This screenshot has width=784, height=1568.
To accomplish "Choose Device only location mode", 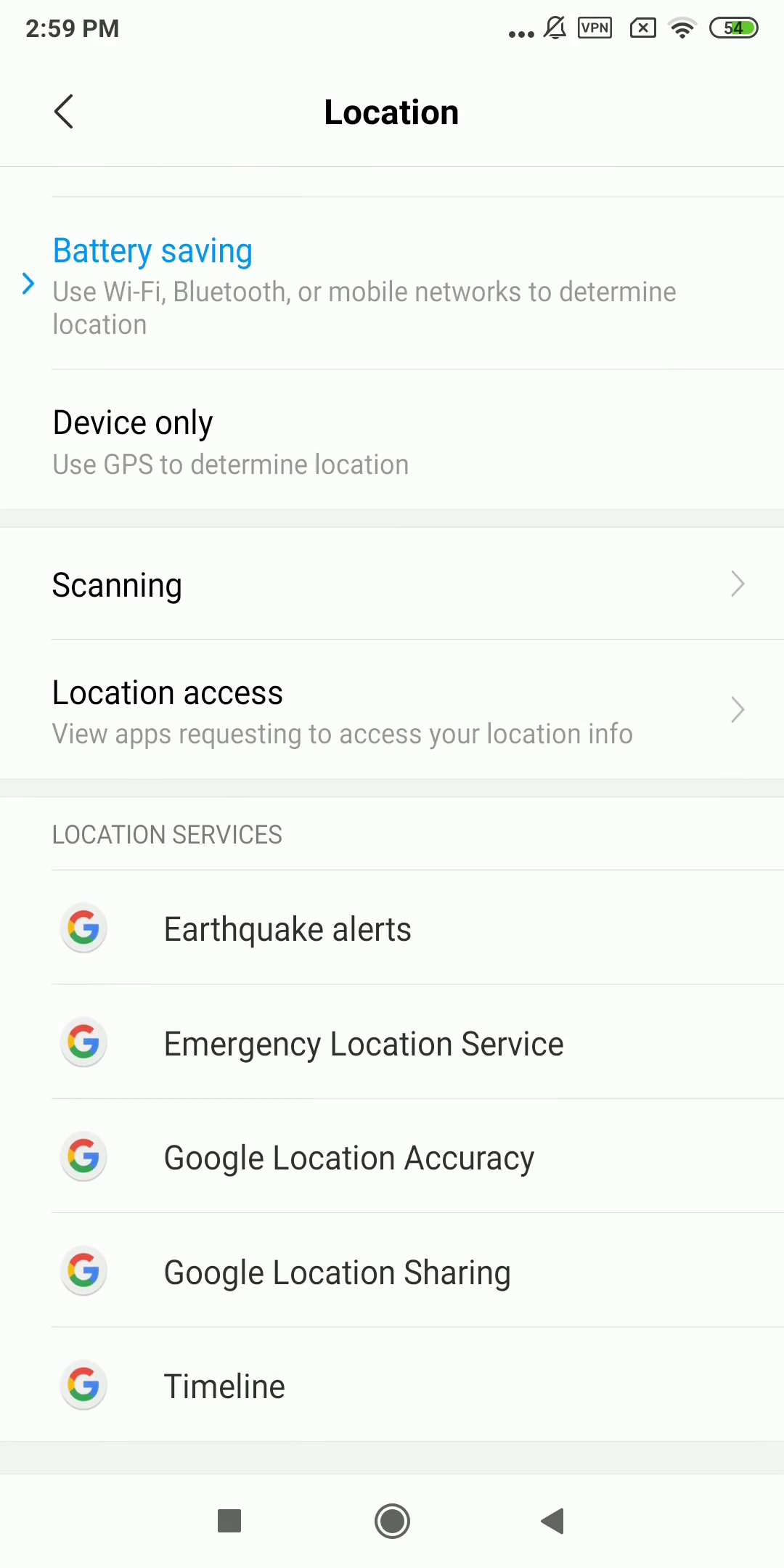I will tap(392, 440).
